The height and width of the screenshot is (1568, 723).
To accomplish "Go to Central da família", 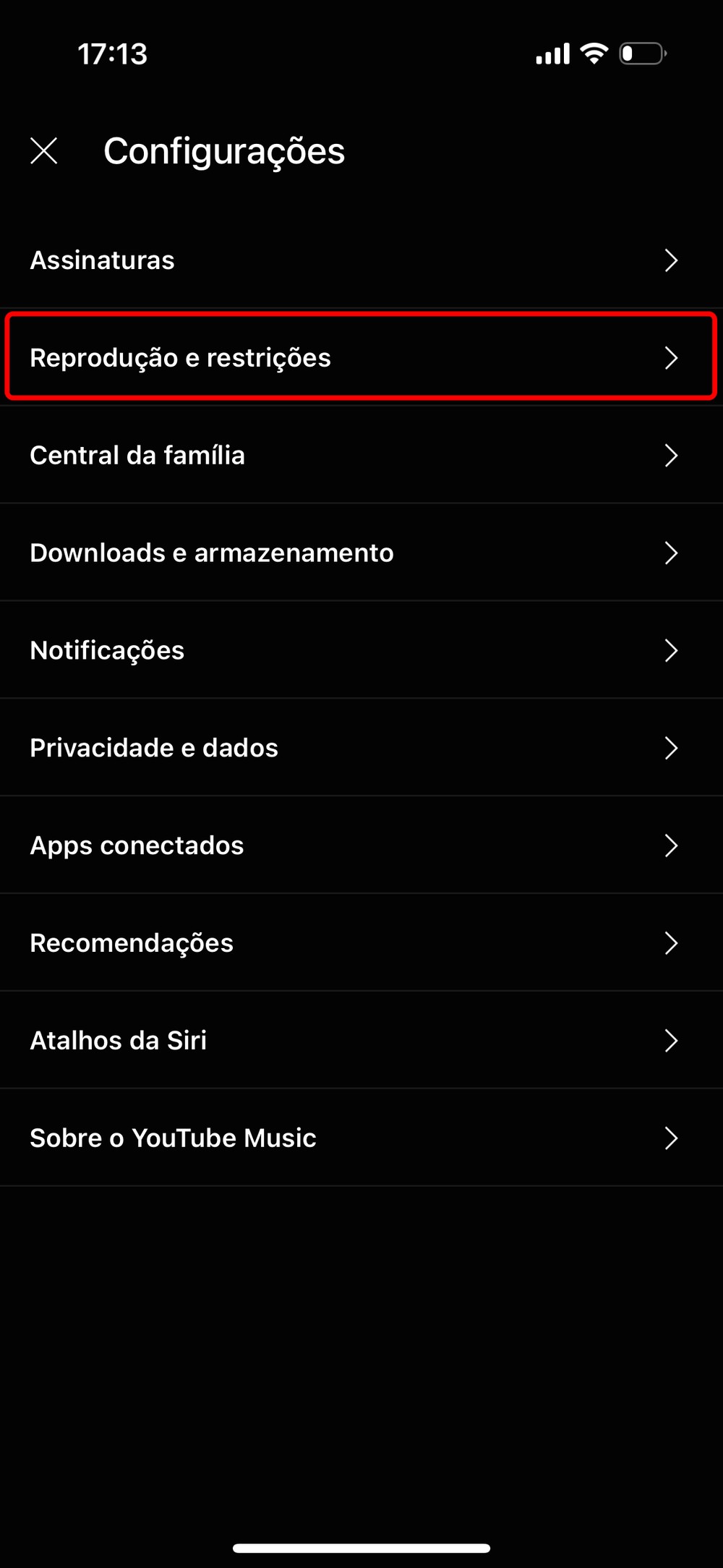I will tap(361, 455).
